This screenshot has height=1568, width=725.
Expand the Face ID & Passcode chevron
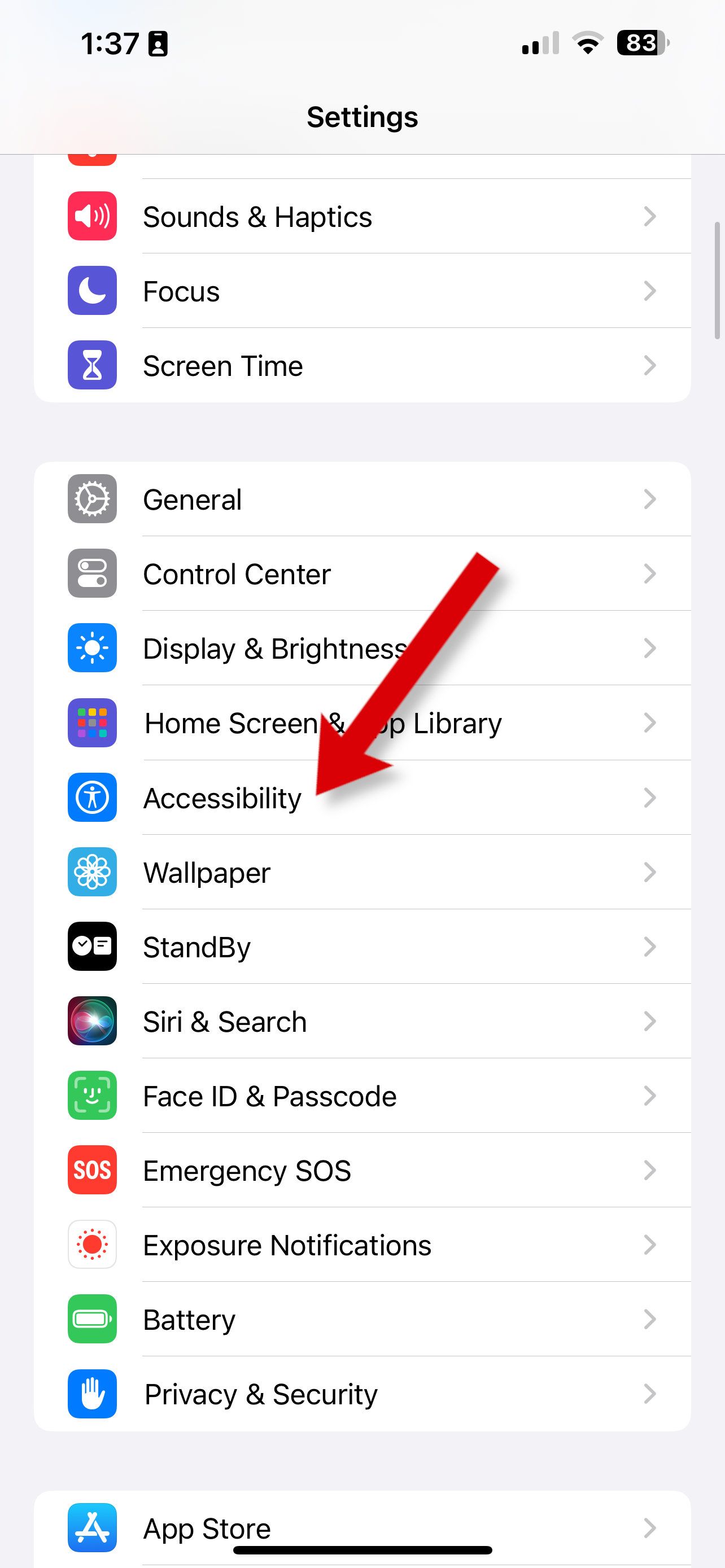coord(649,1096)
